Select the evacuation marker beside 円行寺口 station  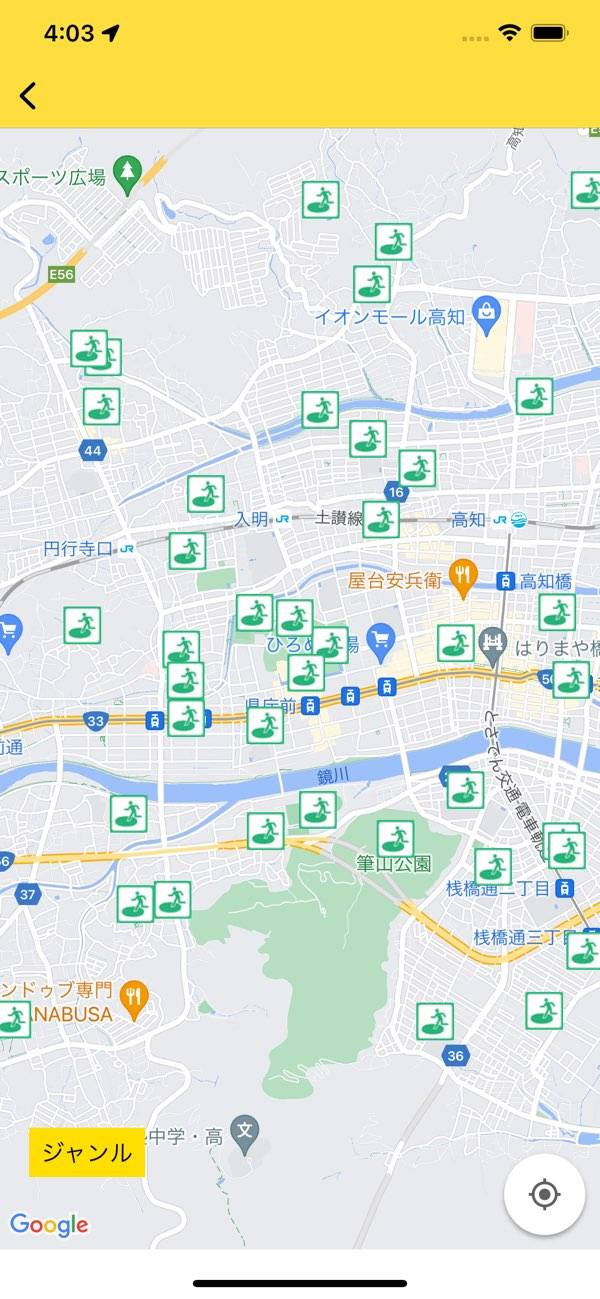pyautogui.click(x=187, y=551)
